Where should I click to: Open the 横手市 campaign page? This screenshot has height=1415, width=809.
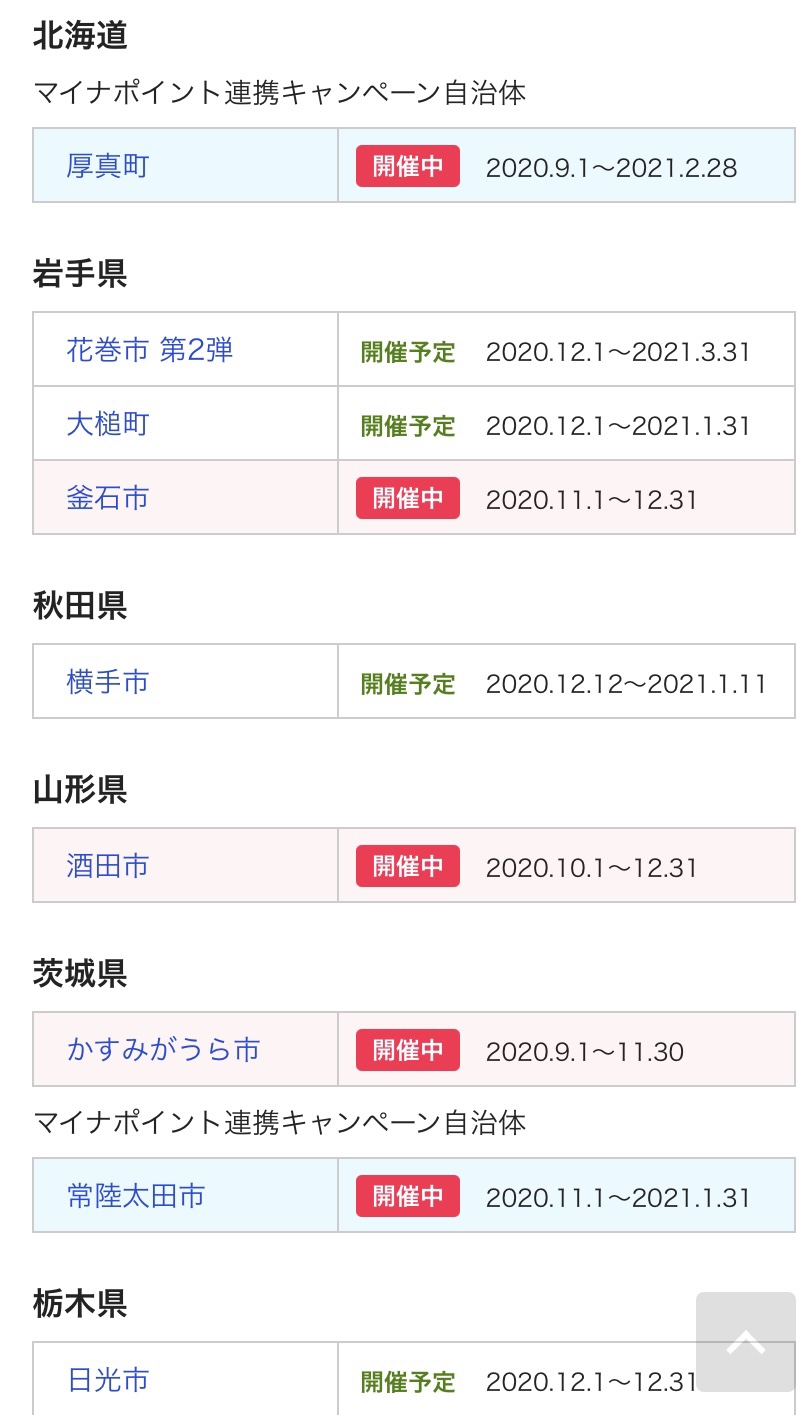(x=108, y=682)
